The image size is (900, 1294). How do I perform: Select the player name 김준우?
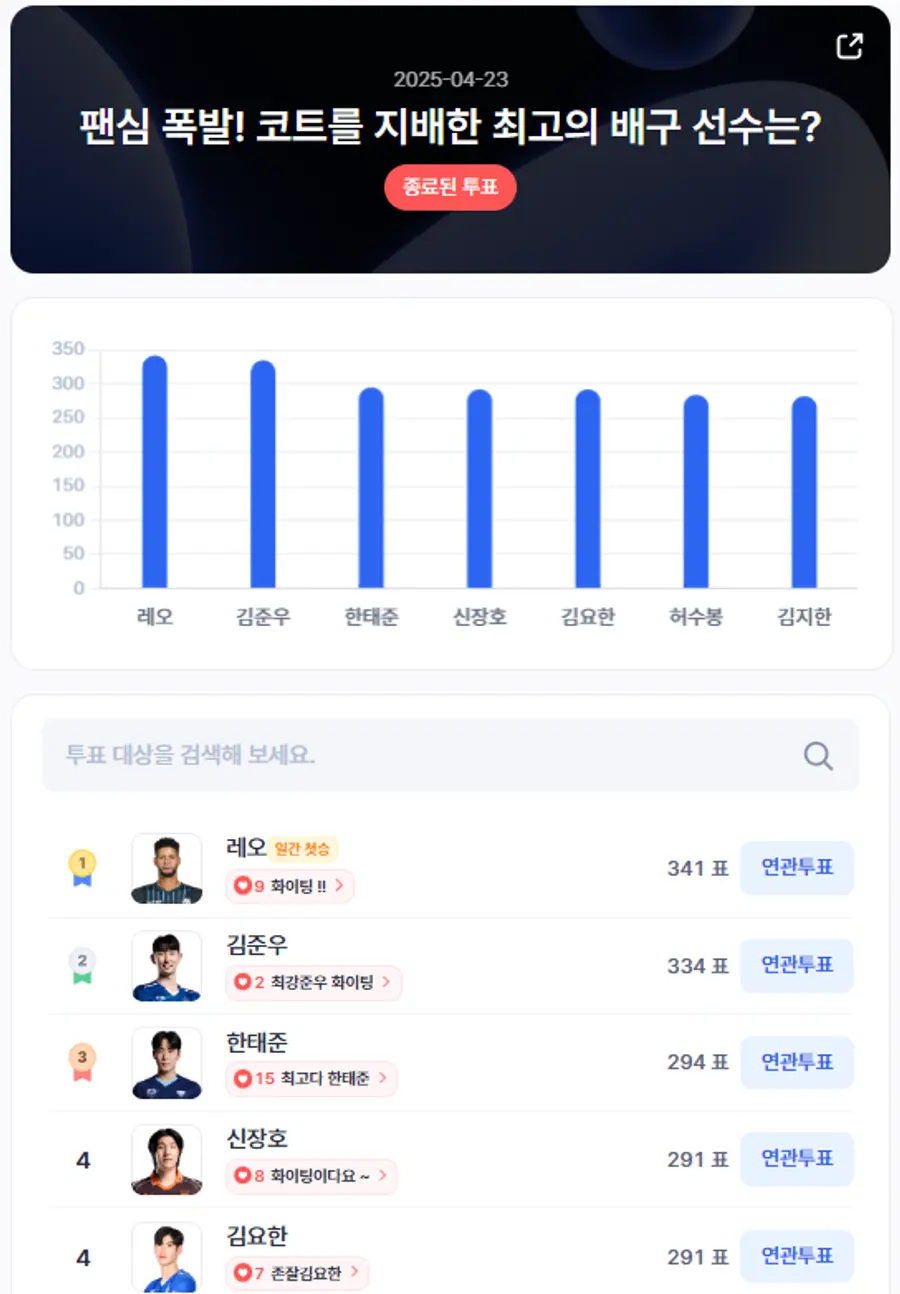pyautogui.click(x=257, y=945)
